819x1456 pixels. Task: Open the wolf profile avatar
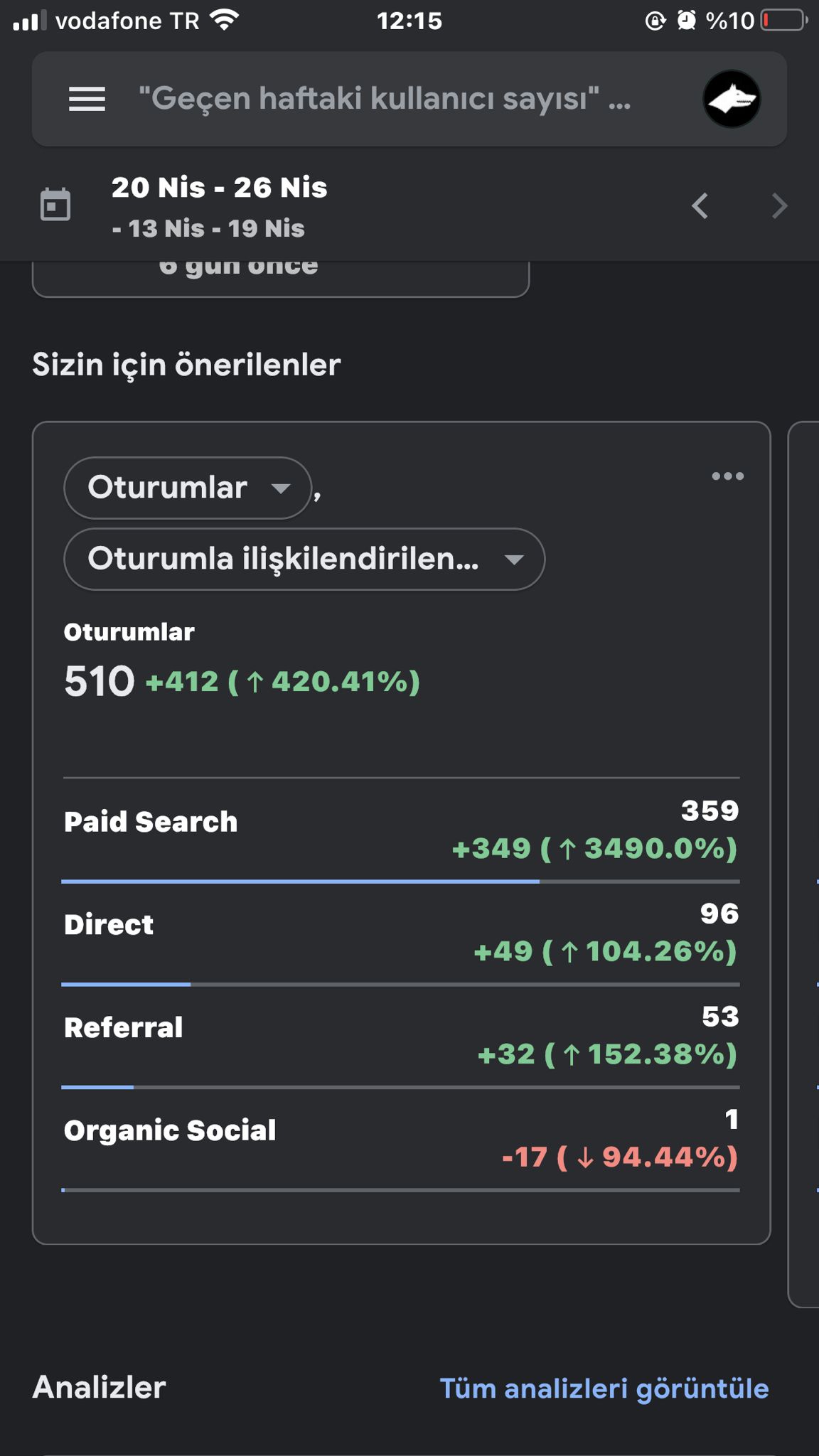732,99
